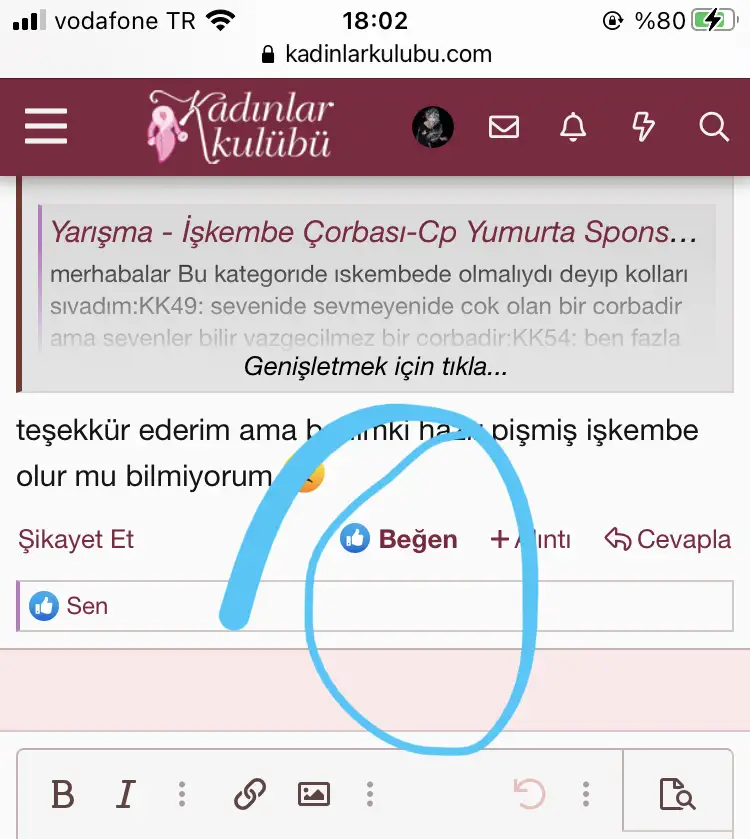This screenshot has width=750, height=839.
Task: Toggle bold formatting in editor
Action: [x=63, y=795]
